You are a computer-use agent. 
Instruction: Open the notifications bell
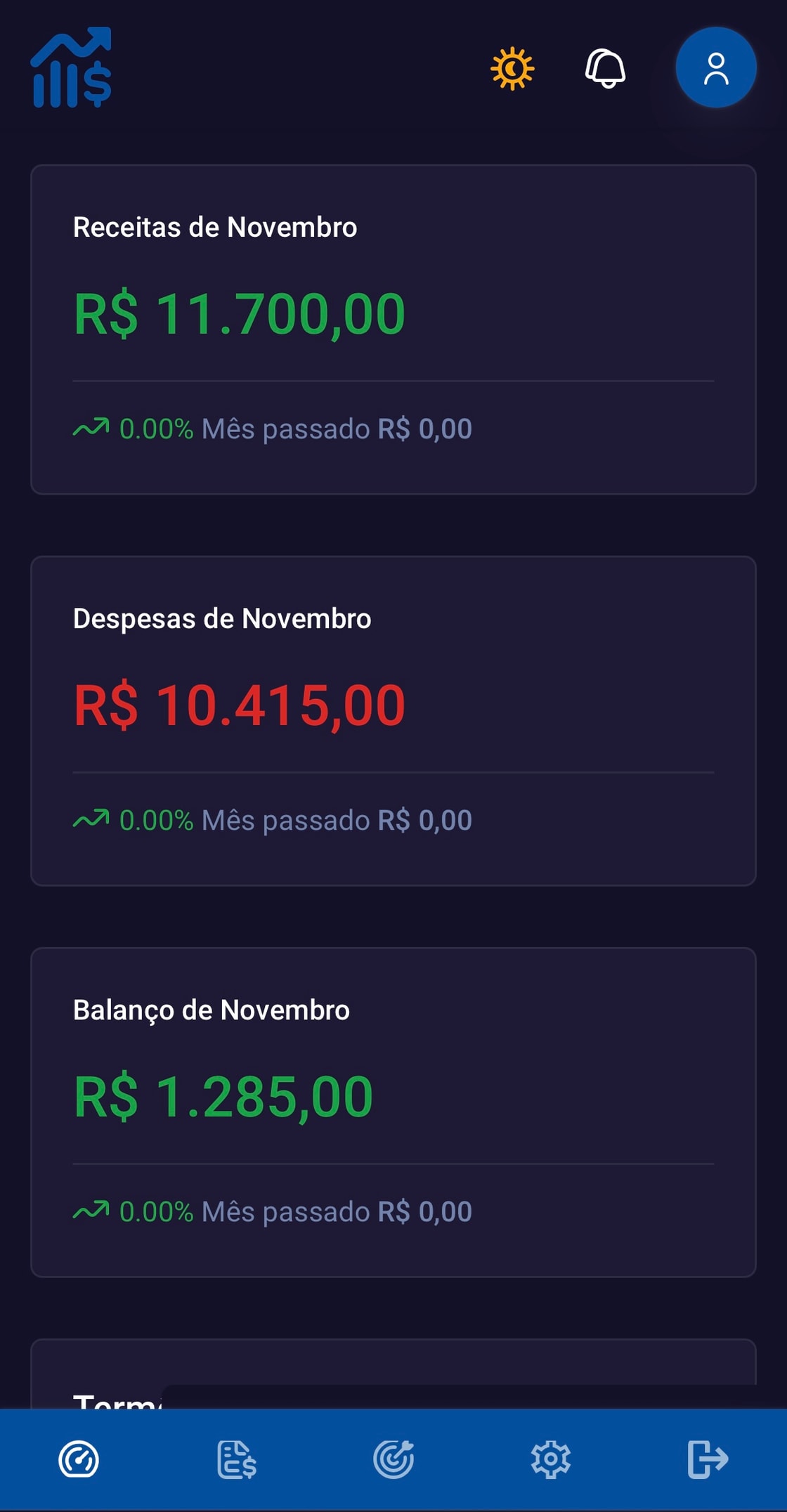[605, 68]
